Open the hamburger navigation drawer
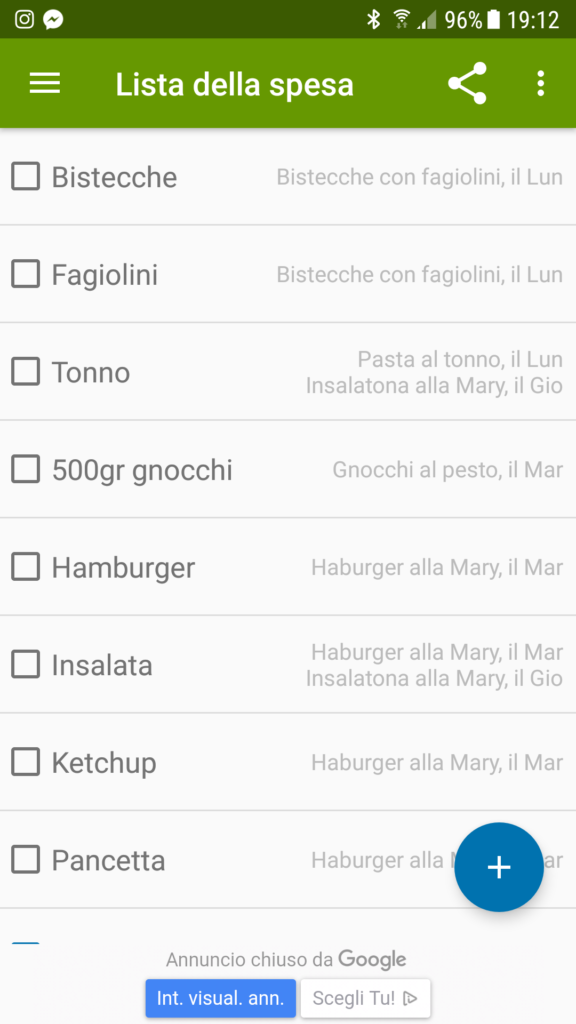This screenshot has height=1024, width=576. pyautogui.click(x=45, y=84)
